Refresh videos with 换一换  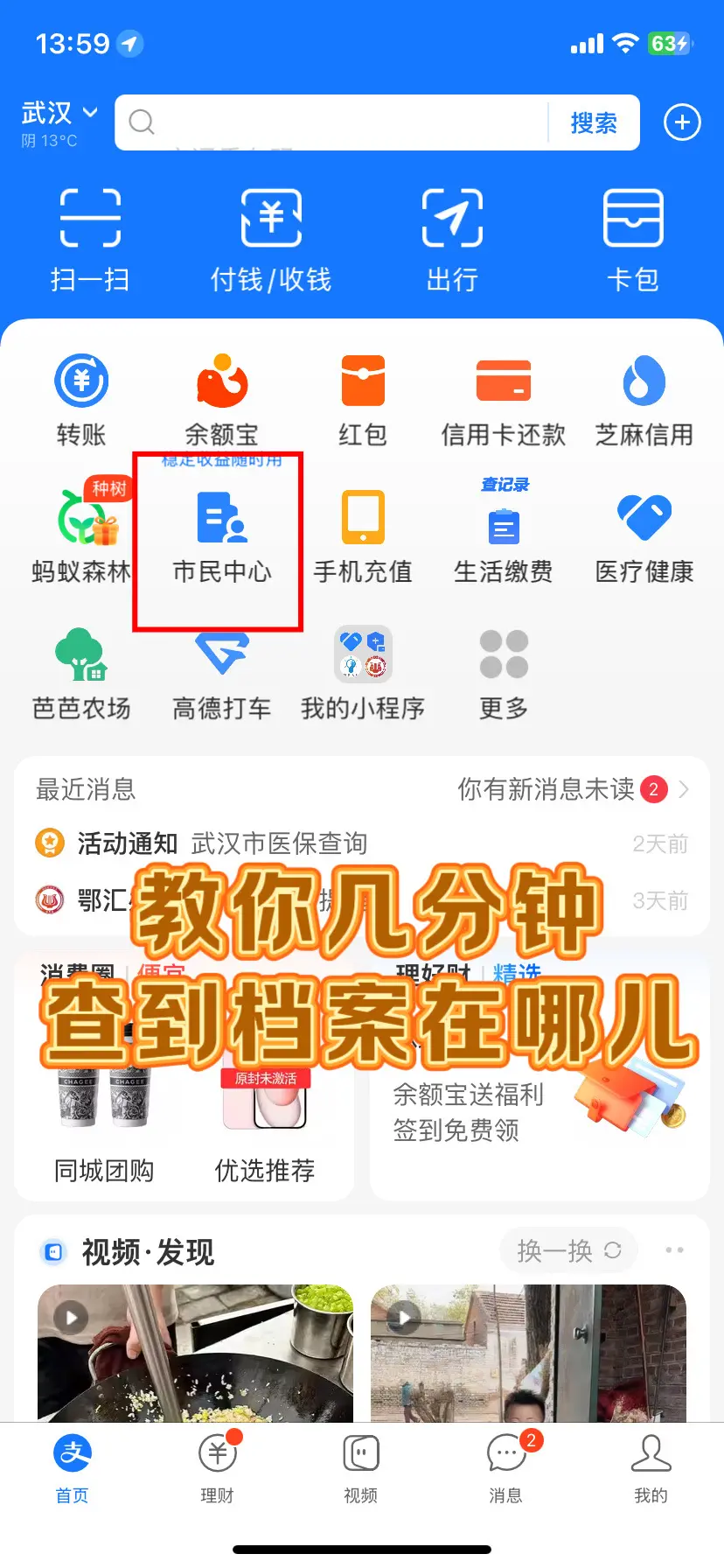568,1251
